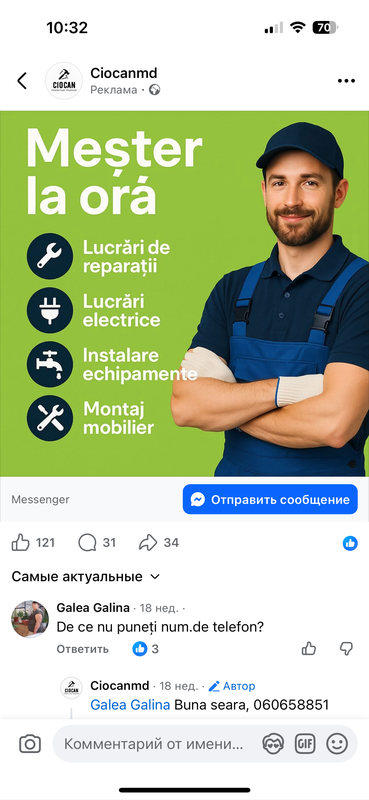The height and width of the screenshot is (800, 369).
Task: Like the post with the thumbs-up icon
Action: 21,542
